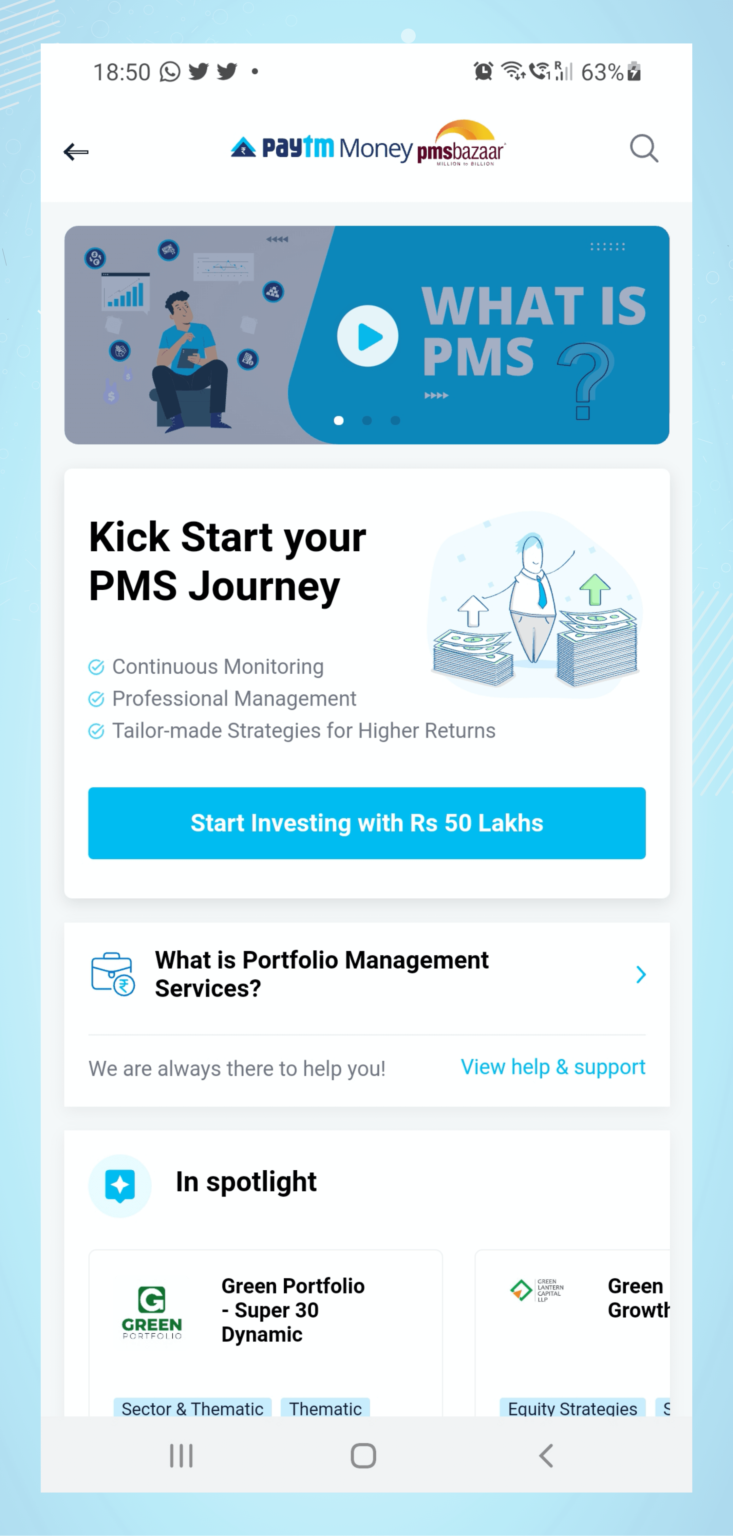The width and height of the screenshot is (733, 1536).
Task: Select the Sector & Thematic tag
Action: (192, 1408)
